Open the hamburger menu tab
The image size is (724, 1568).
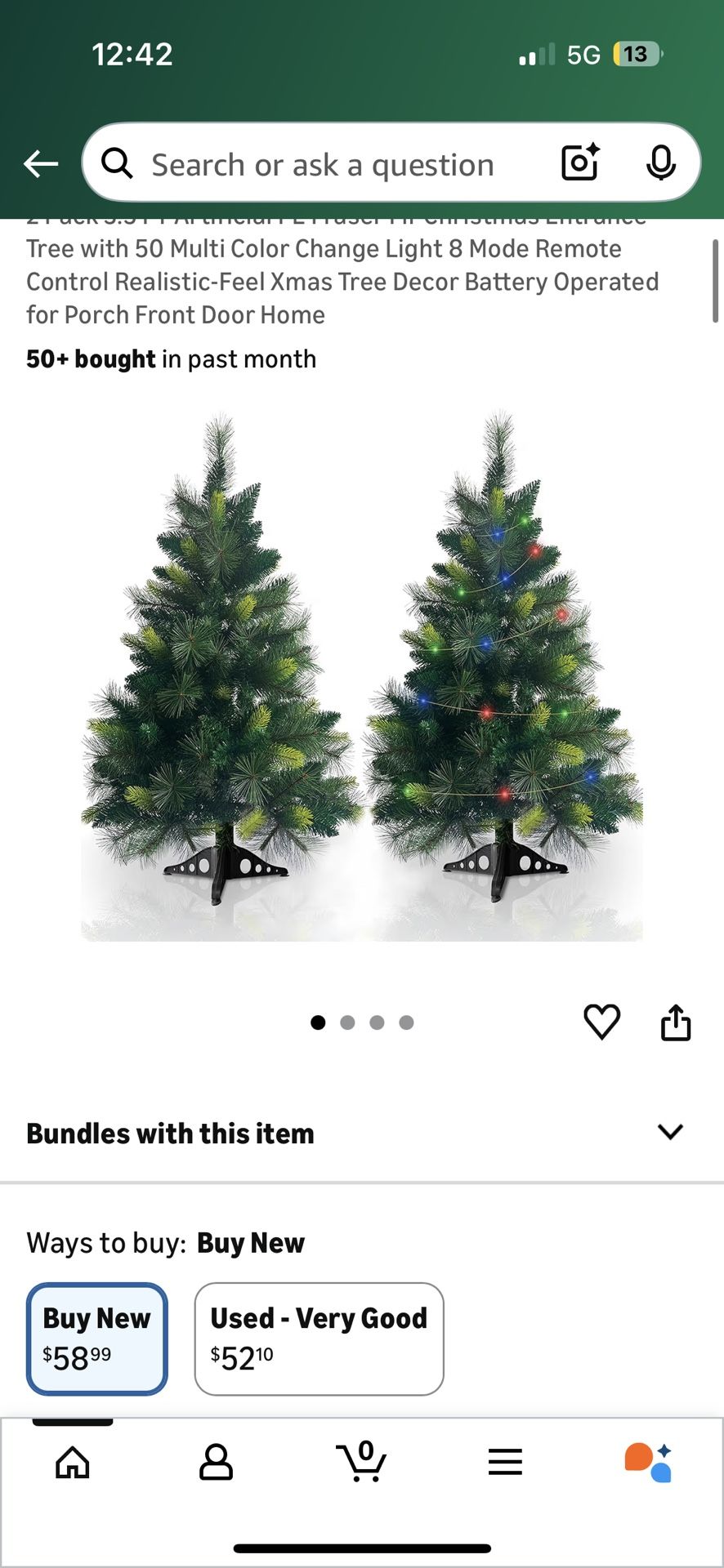click(505, 1462)
